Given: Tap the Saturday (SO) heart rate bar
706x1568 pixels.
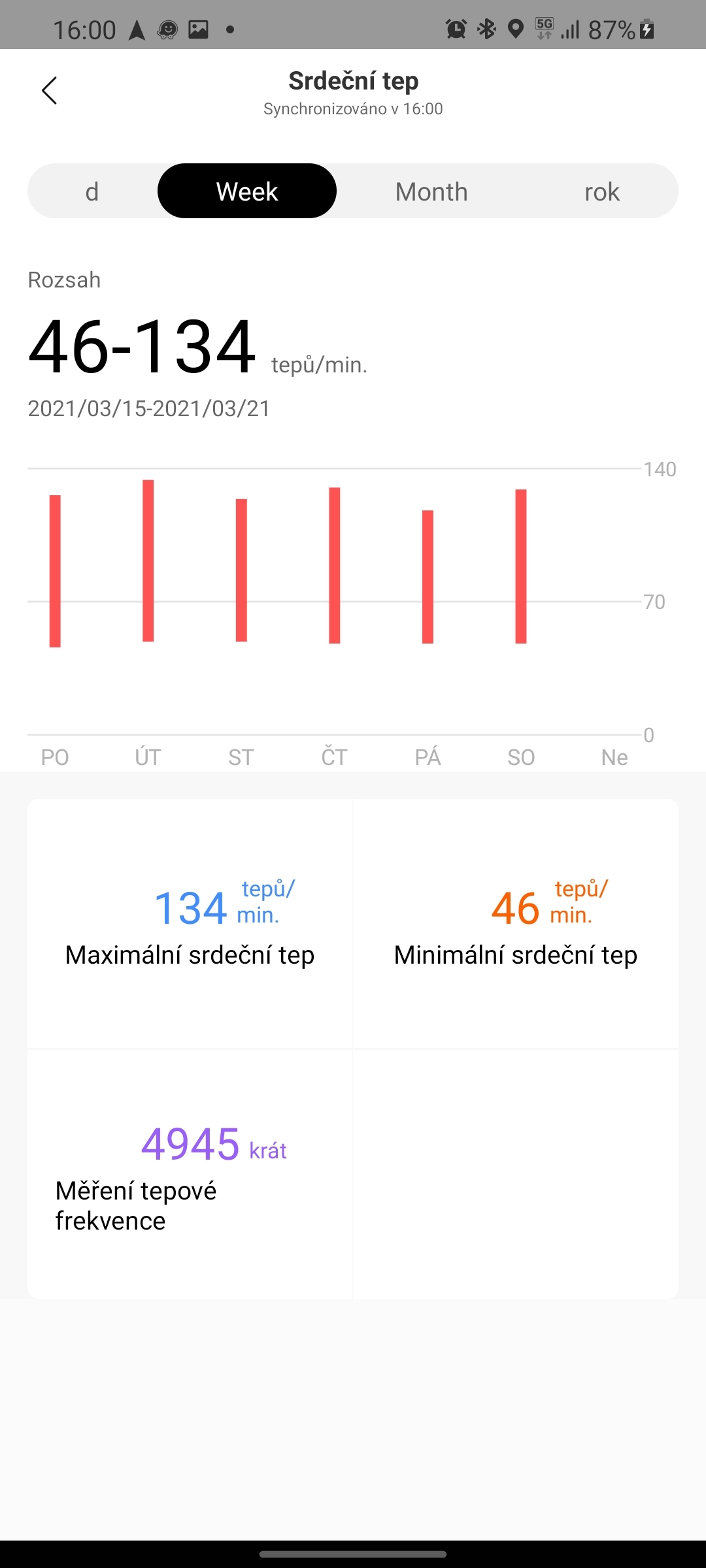Looking at the screenshot, I should (520, 565).
